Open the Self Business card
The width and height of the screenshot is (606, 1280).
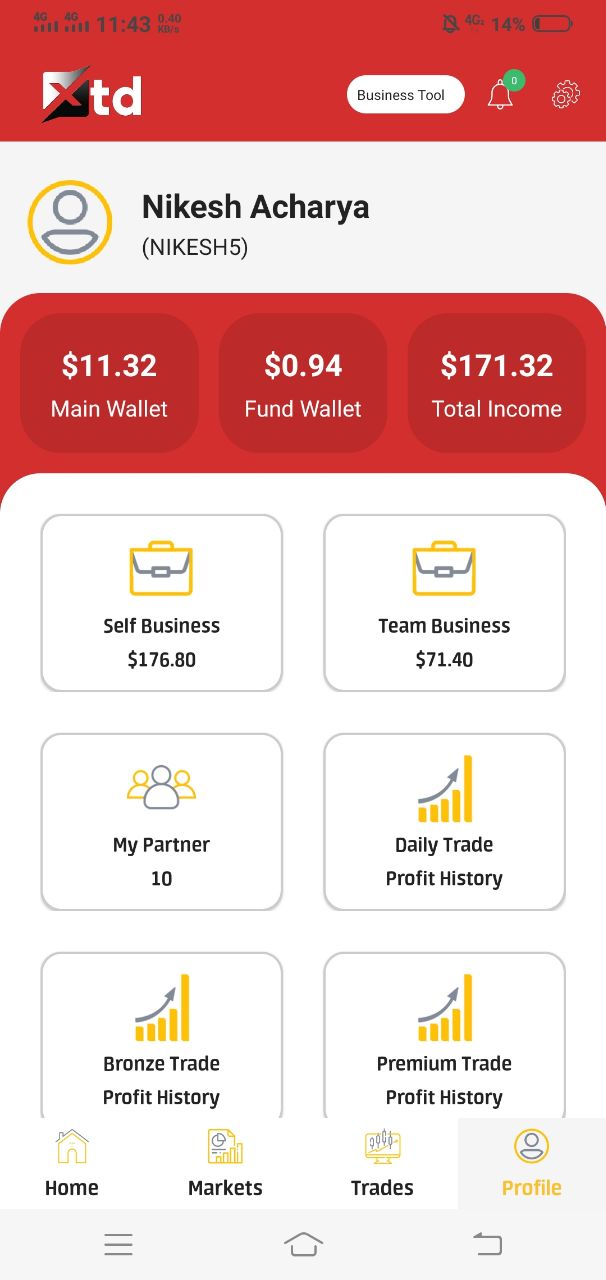click(161, 603)
